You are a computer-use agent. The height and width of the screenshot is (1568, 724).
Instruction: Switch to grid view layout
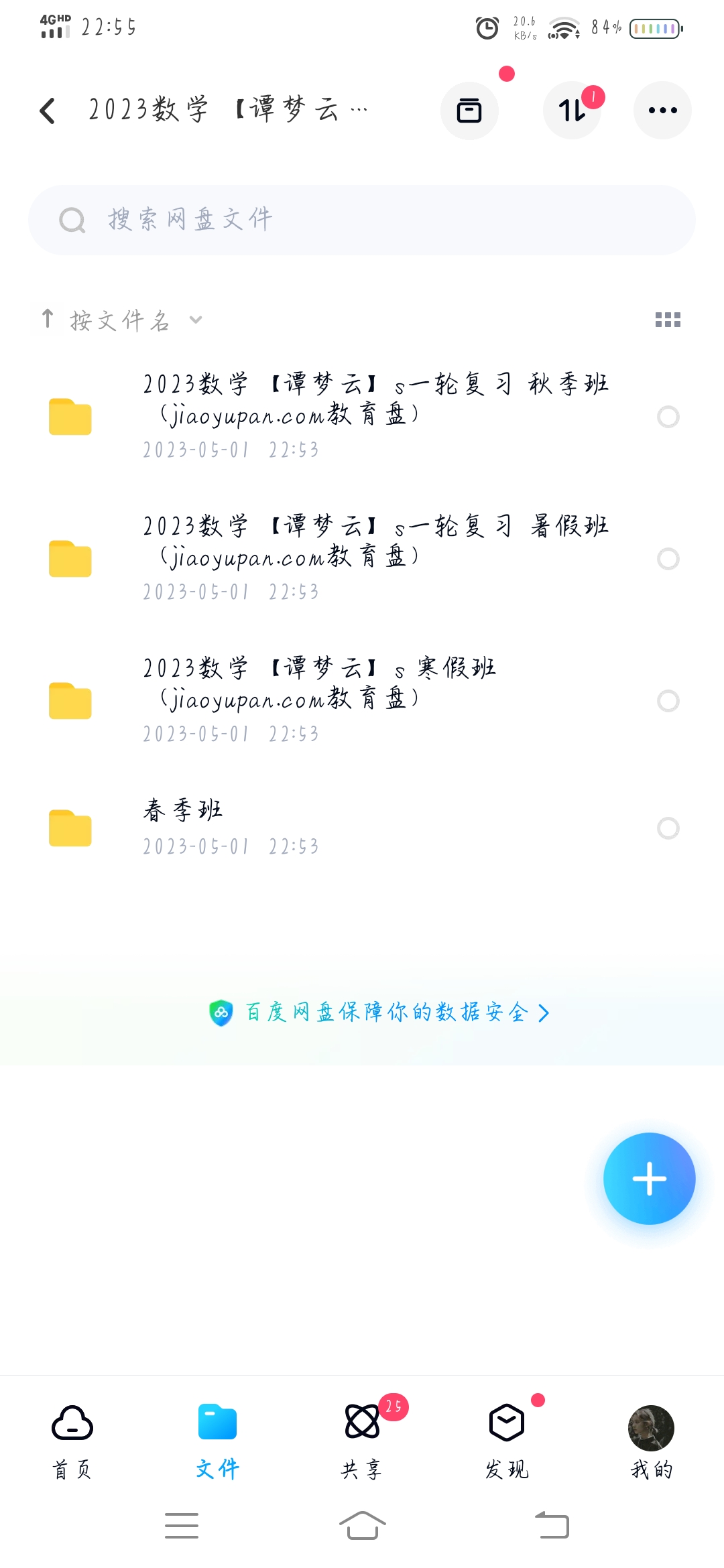(x=668, y=320)
